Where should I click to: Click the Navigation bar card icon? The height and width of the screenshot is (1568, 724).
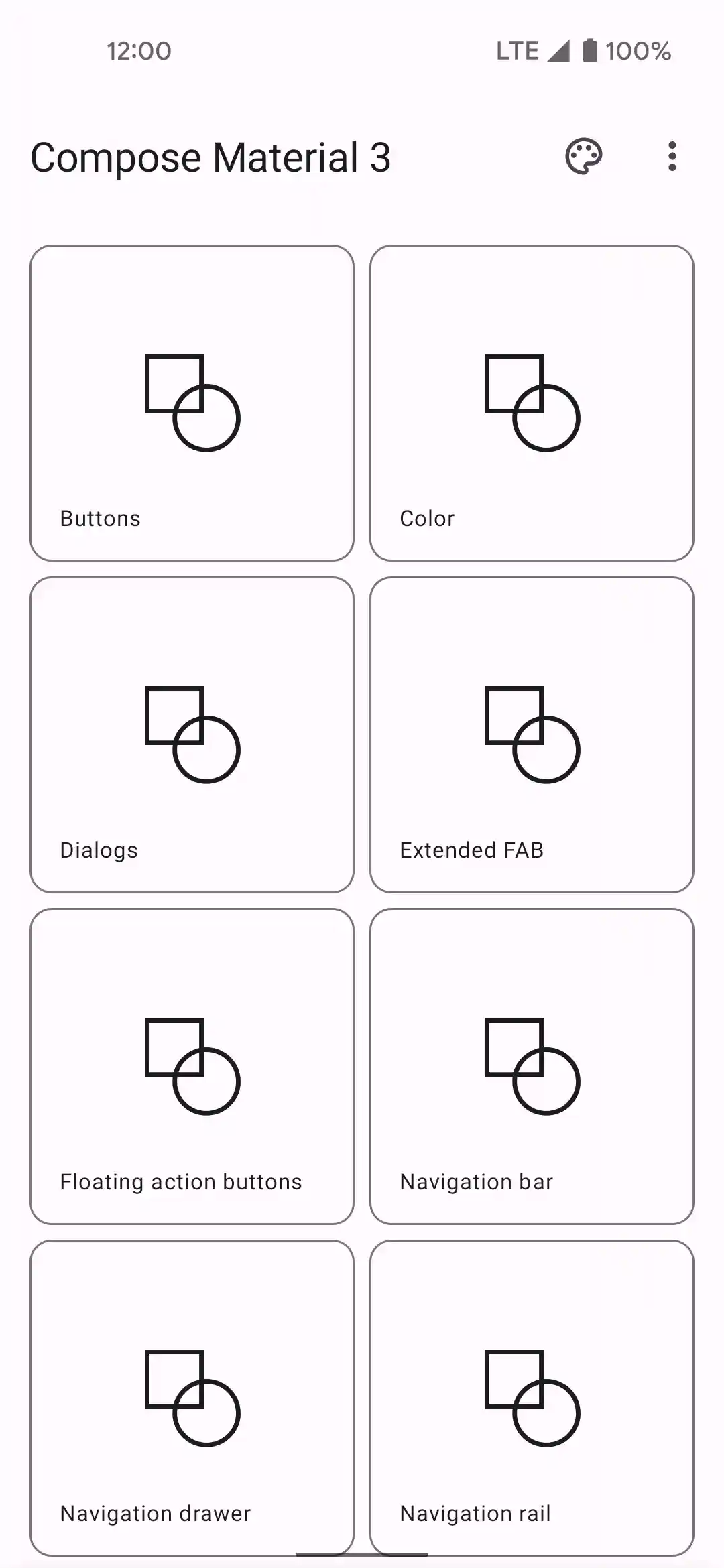coord(533,1065)
